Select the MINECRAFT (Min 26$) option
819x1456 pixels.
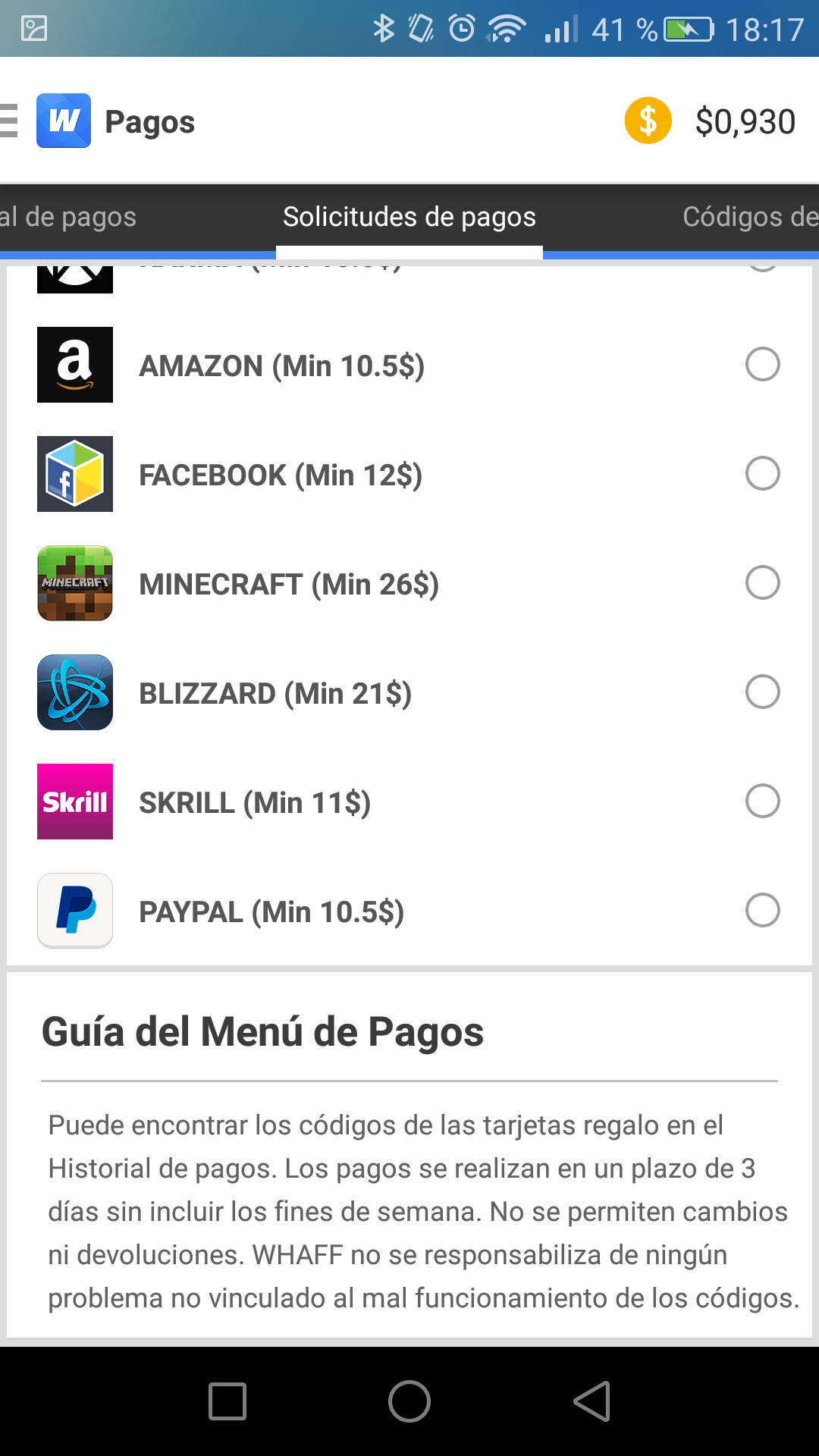pyautogui.click(x=762, y=583)
